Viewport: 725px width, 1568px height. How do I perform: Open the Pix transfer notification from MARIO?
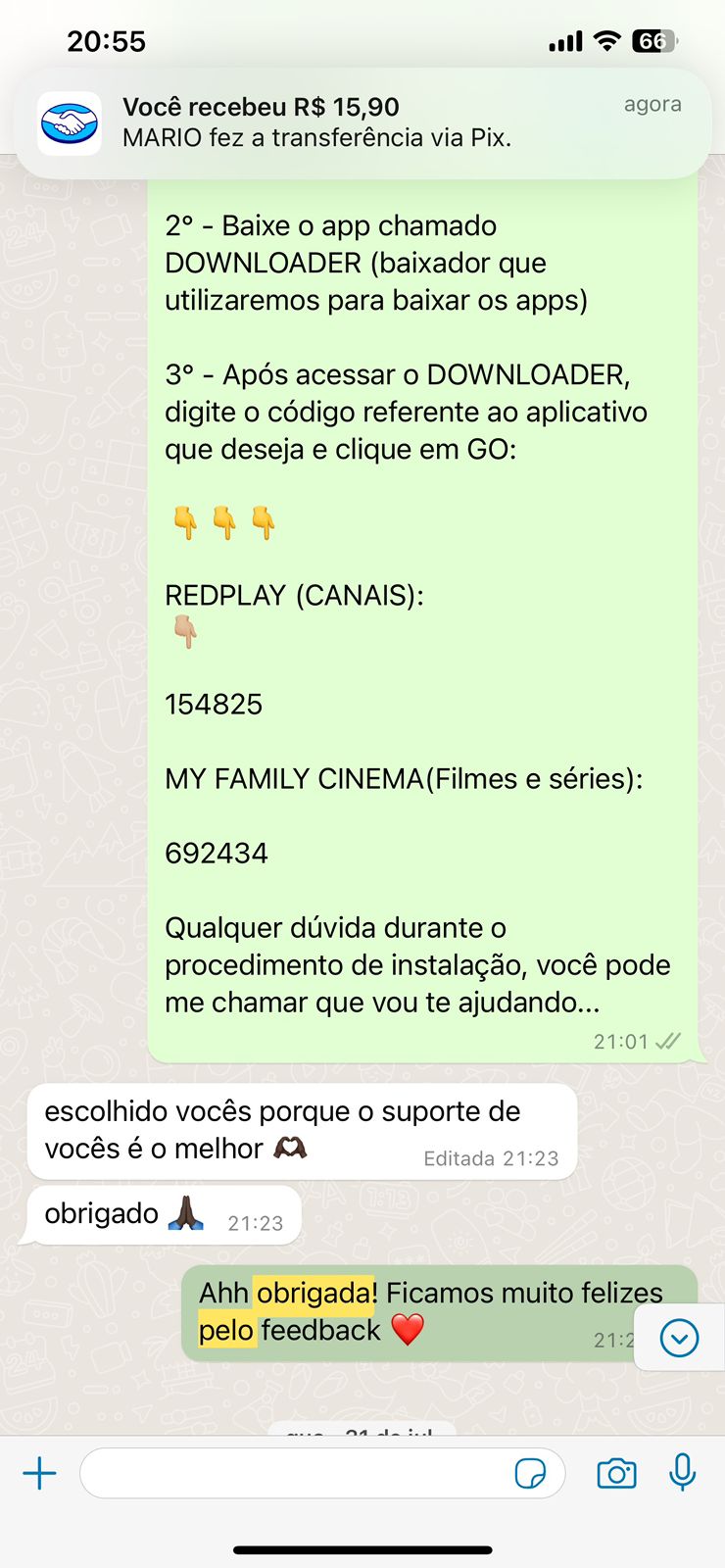[362, 122]
